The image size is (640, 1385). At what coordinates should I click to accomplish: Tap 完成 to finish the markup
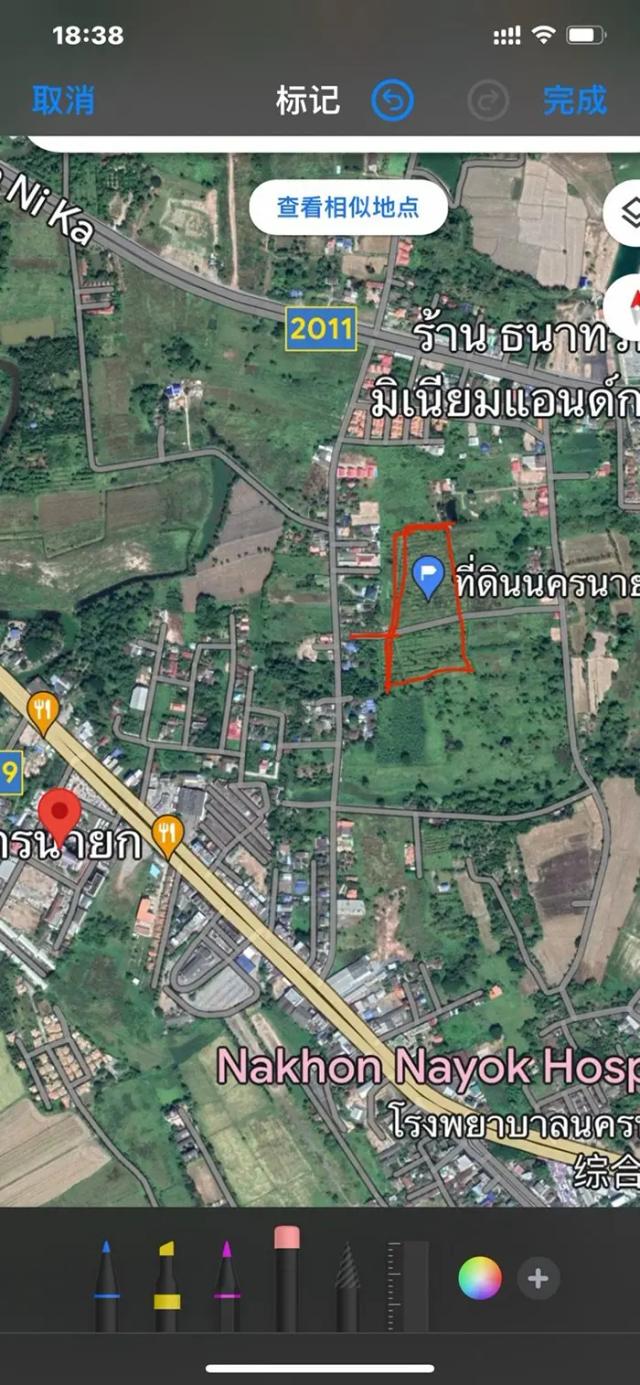pos(575,100)
